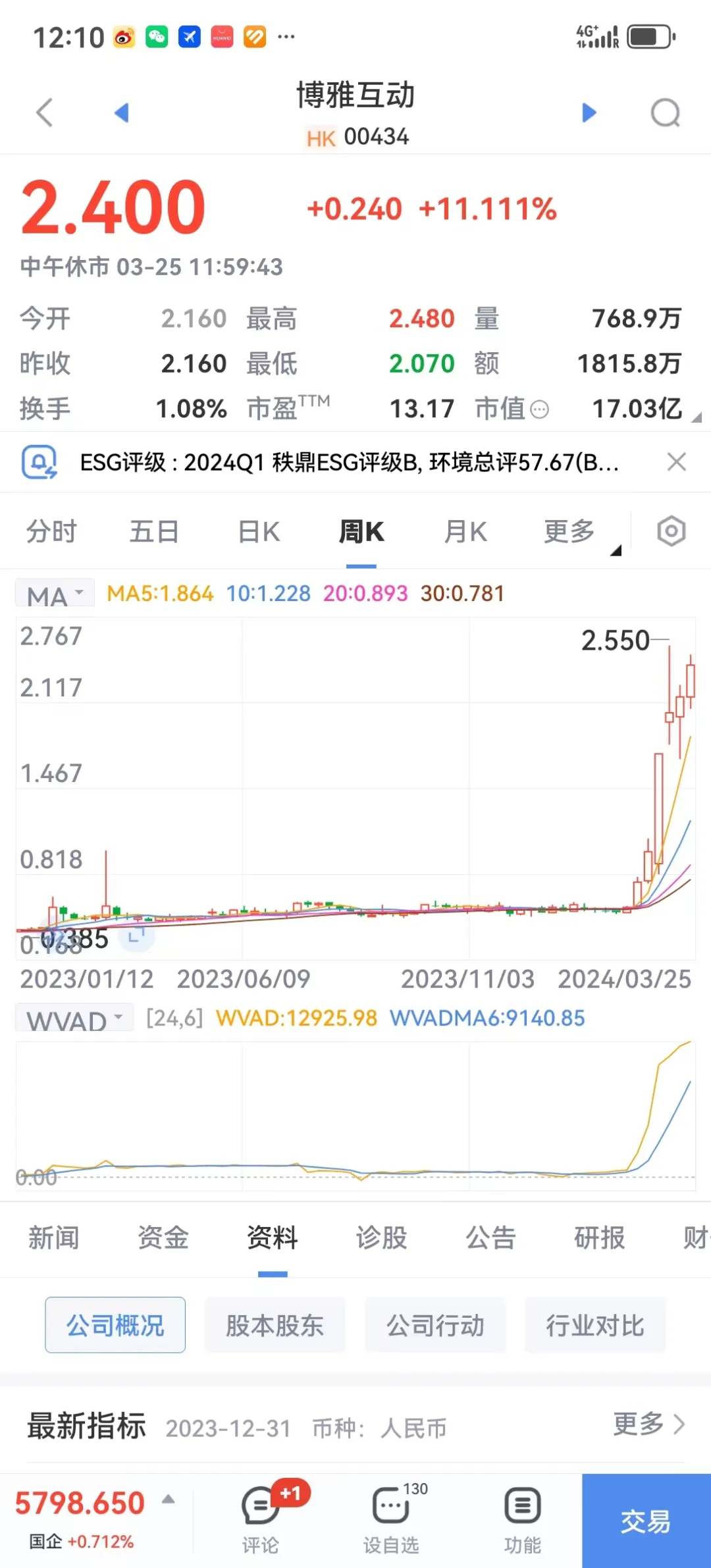Open chart settings hexagon icon
This screenshot has width=711, height=1568.
[671, 531]
